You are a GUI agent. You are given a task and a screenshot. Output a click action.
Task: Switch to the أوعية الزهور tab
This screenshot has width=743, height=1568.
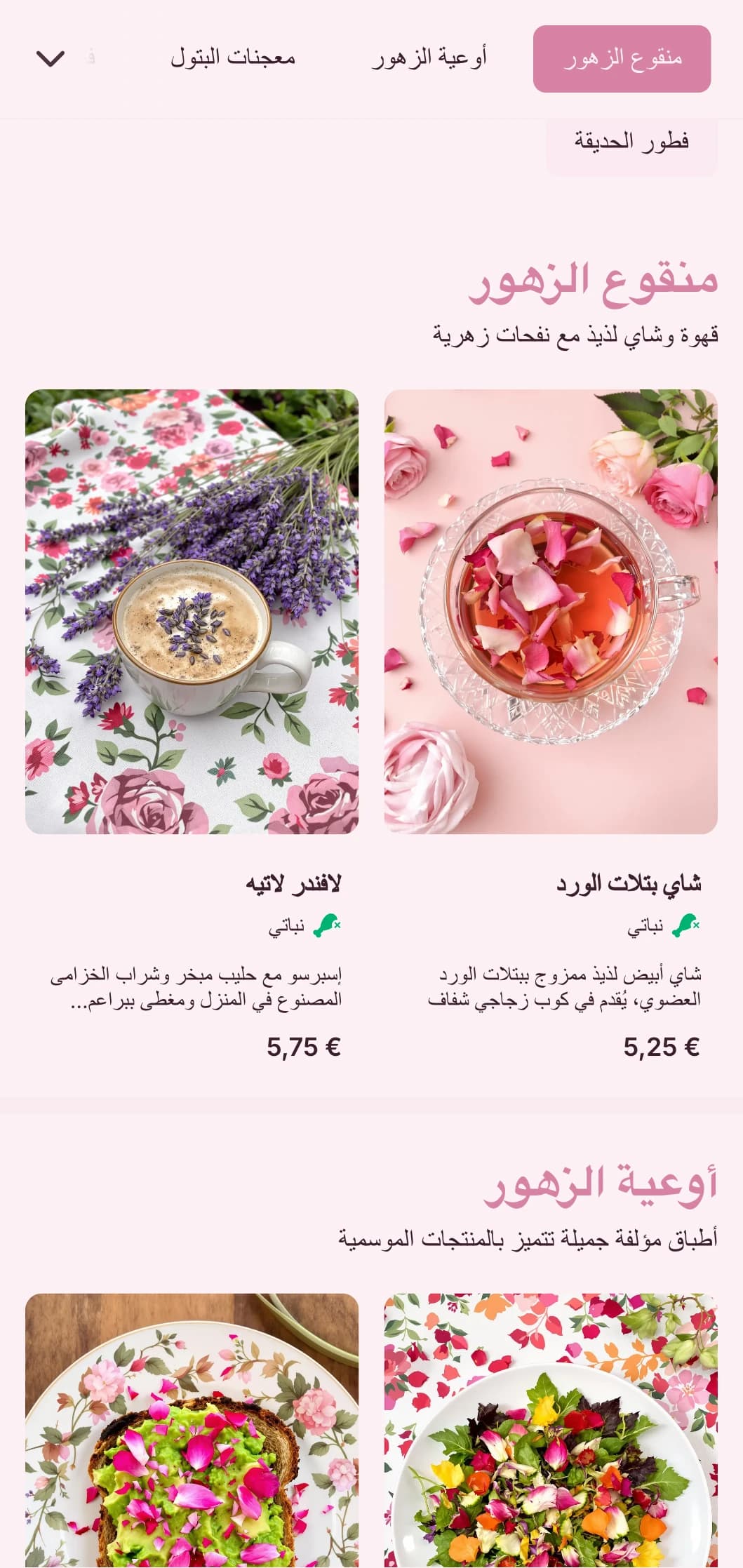pyautogui.click(x=429, y=58)
